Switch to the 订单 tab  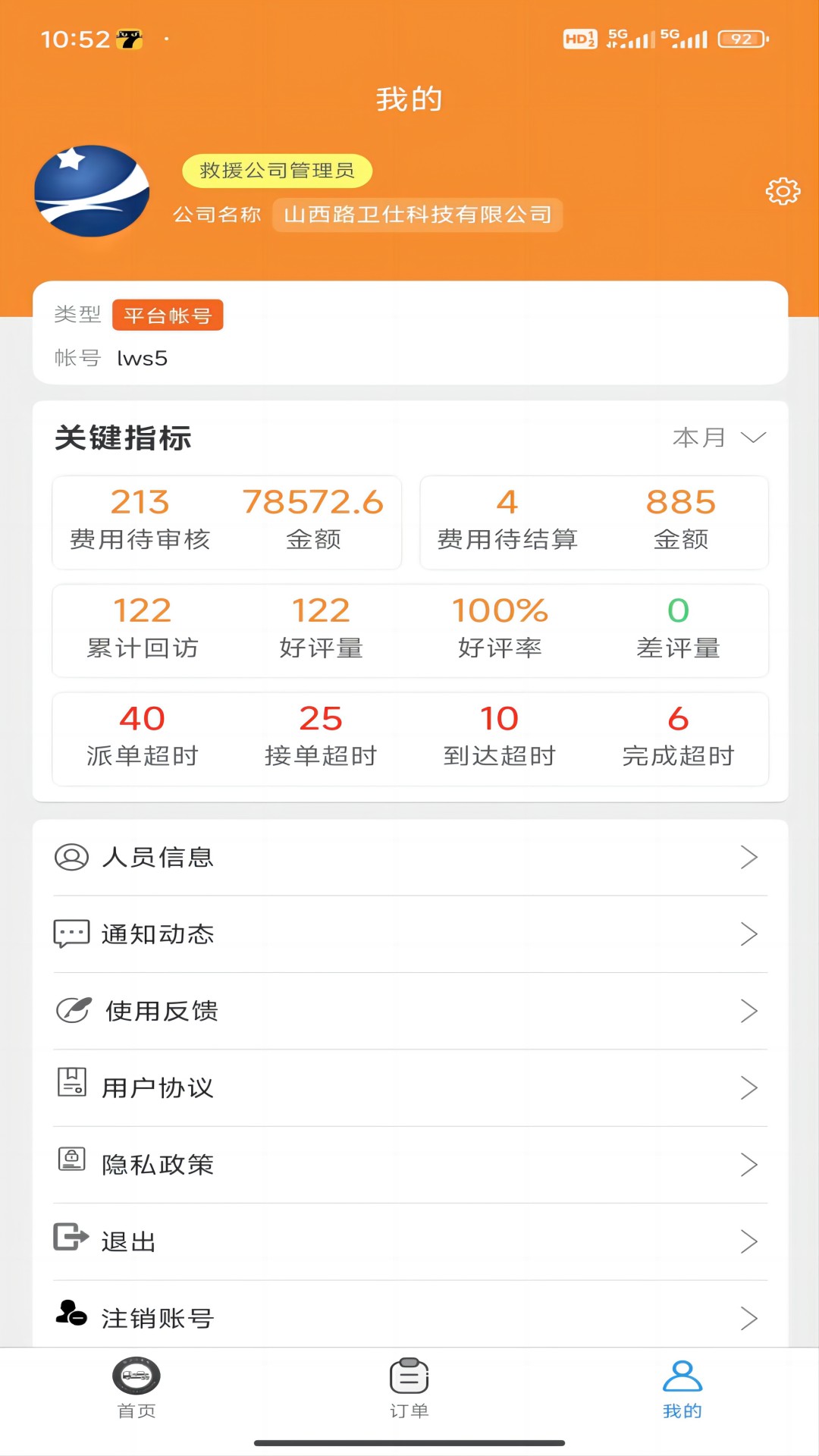click(409, 1388)
